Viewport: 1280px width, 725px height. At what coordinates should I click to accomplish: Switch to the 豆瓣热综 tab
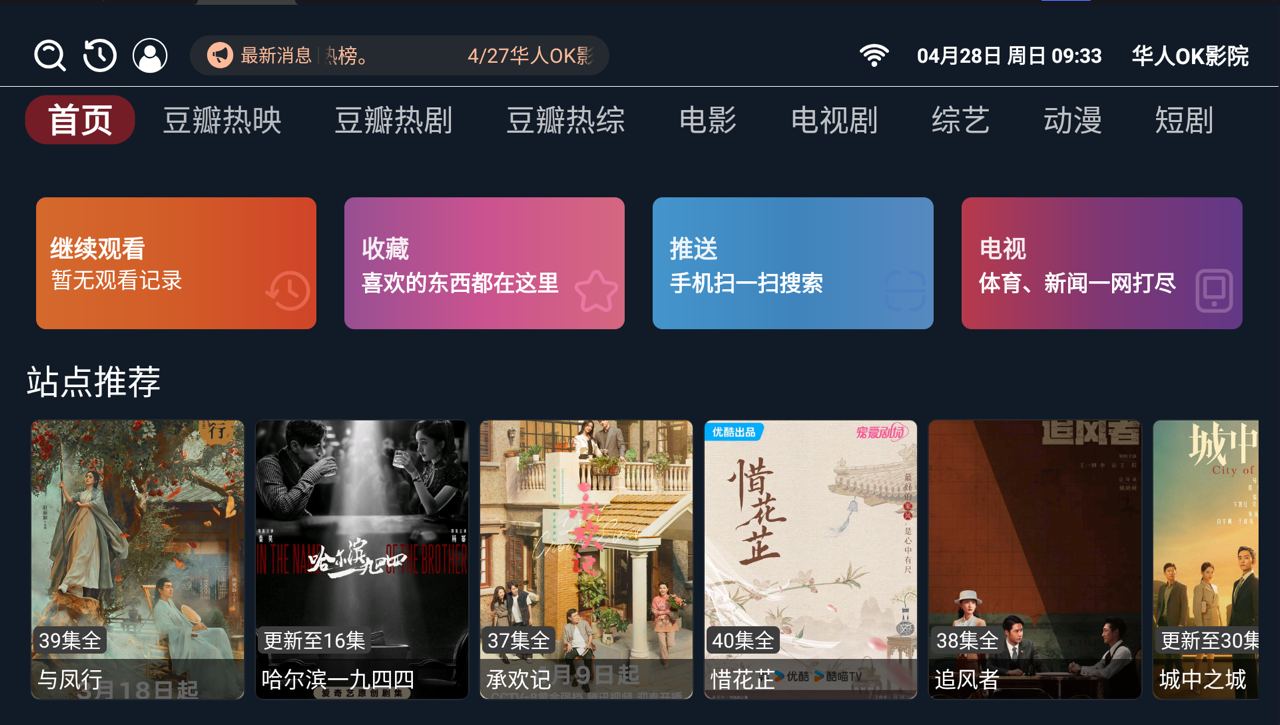pos(565,120)
